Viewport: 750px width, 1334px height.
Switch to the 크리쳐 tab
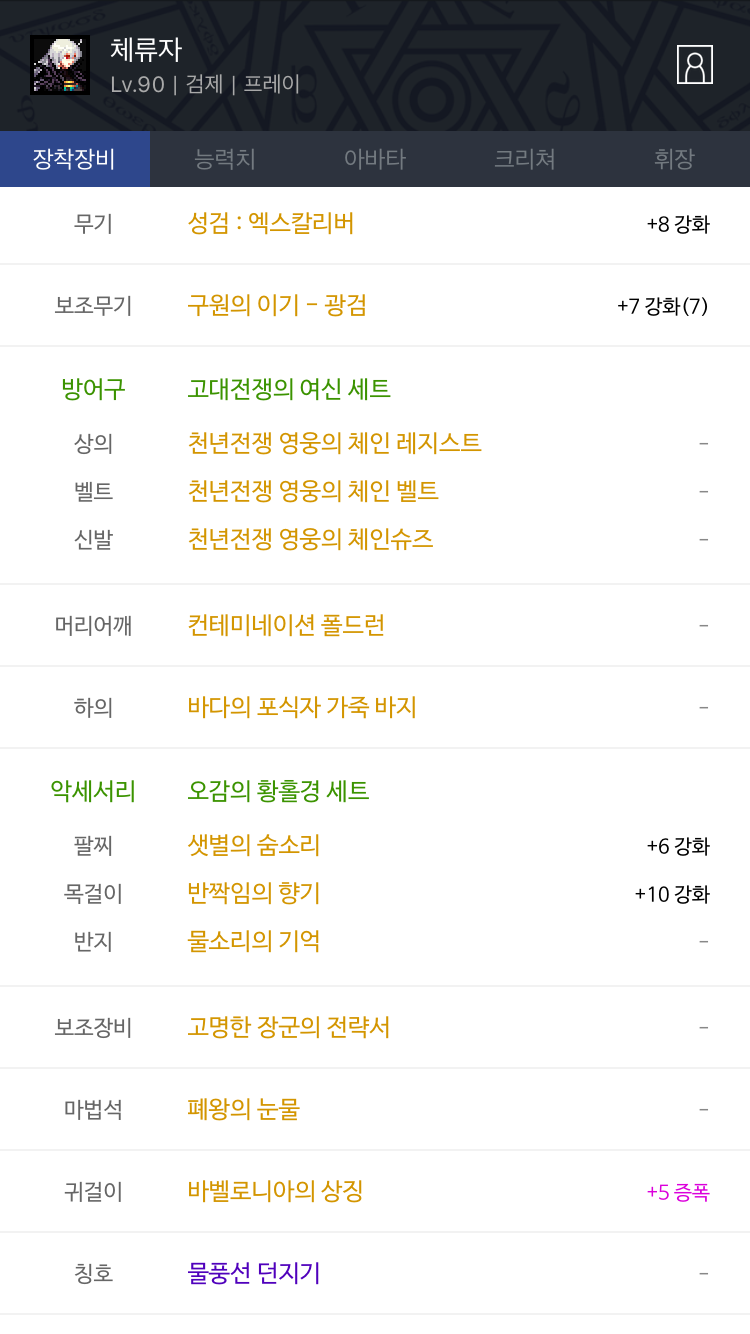click(525, 159)
